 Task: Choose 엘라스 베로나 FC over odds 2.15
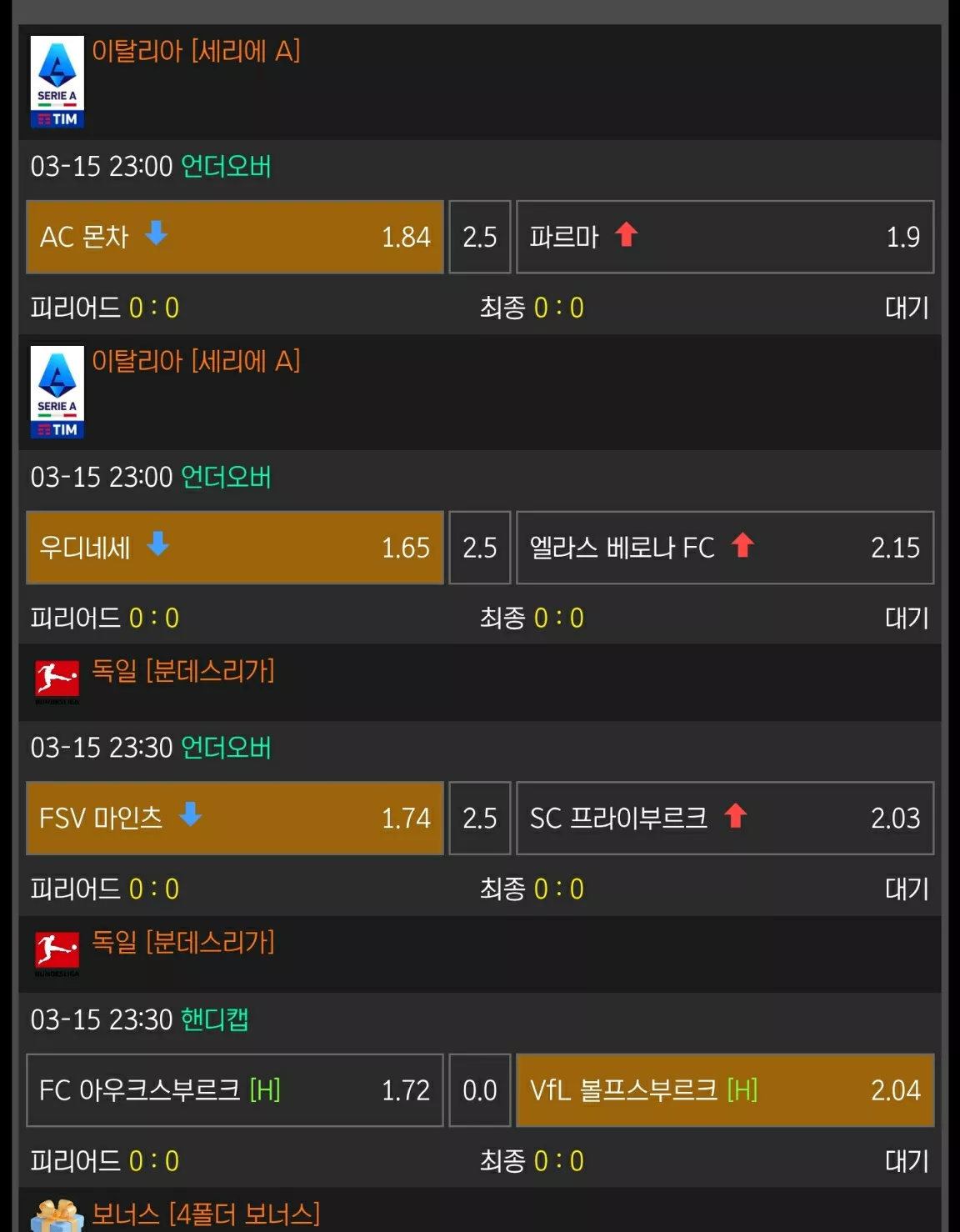pos(725,548)
